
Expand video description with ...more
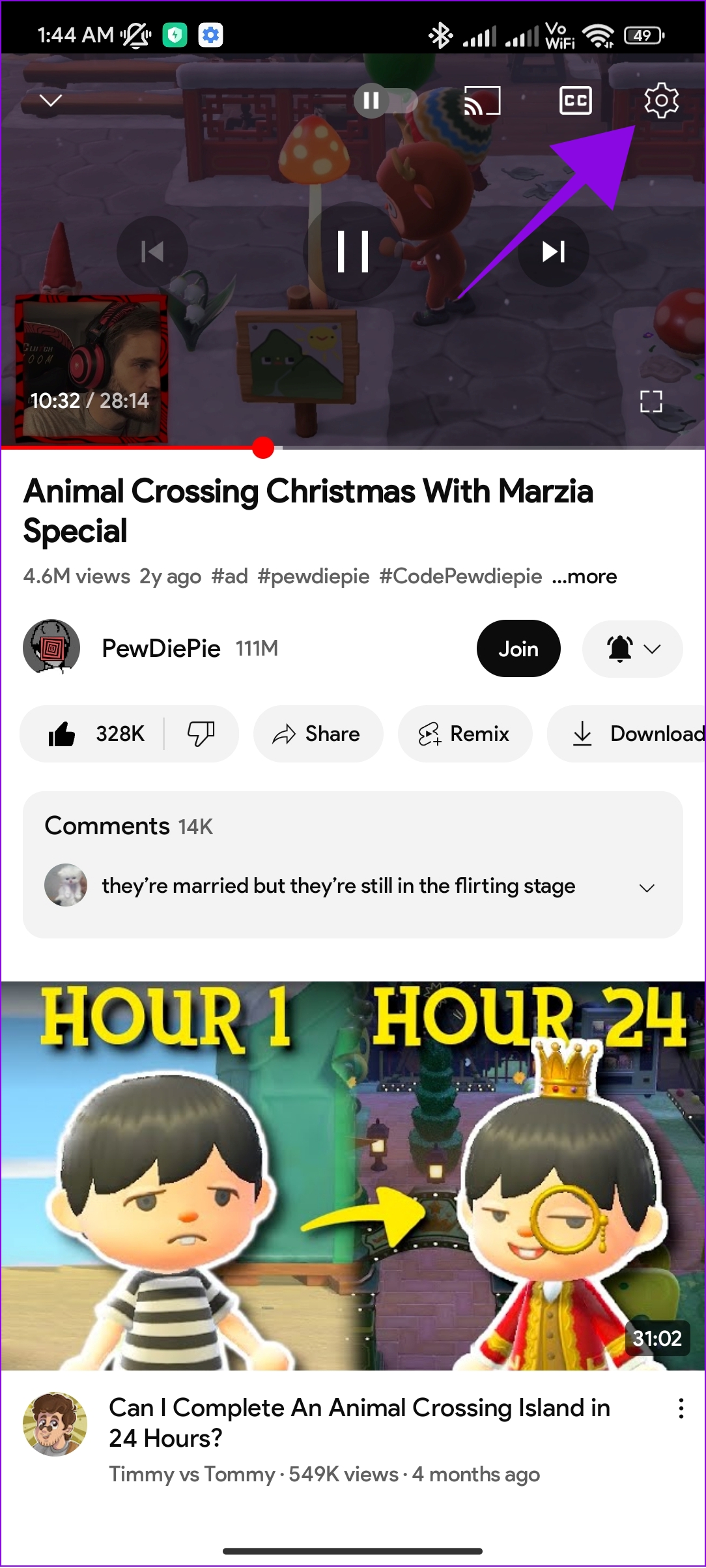(584, 577)
